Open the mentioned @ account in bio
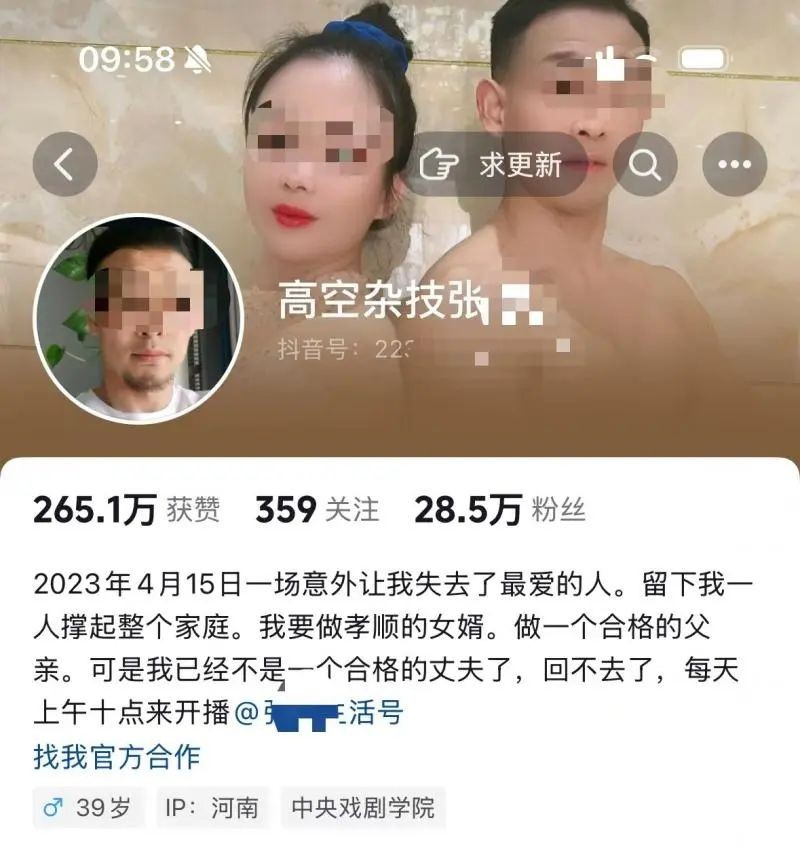The width and height of the screenshot is (800, 850). tap(318, 713)
